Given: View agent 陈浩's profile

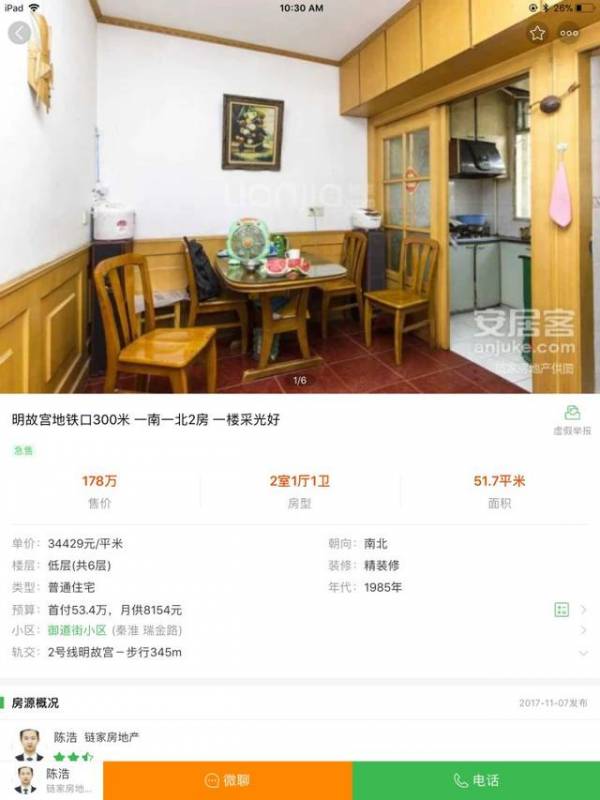Looking at the screenshot, I should (x=50, y=780).
